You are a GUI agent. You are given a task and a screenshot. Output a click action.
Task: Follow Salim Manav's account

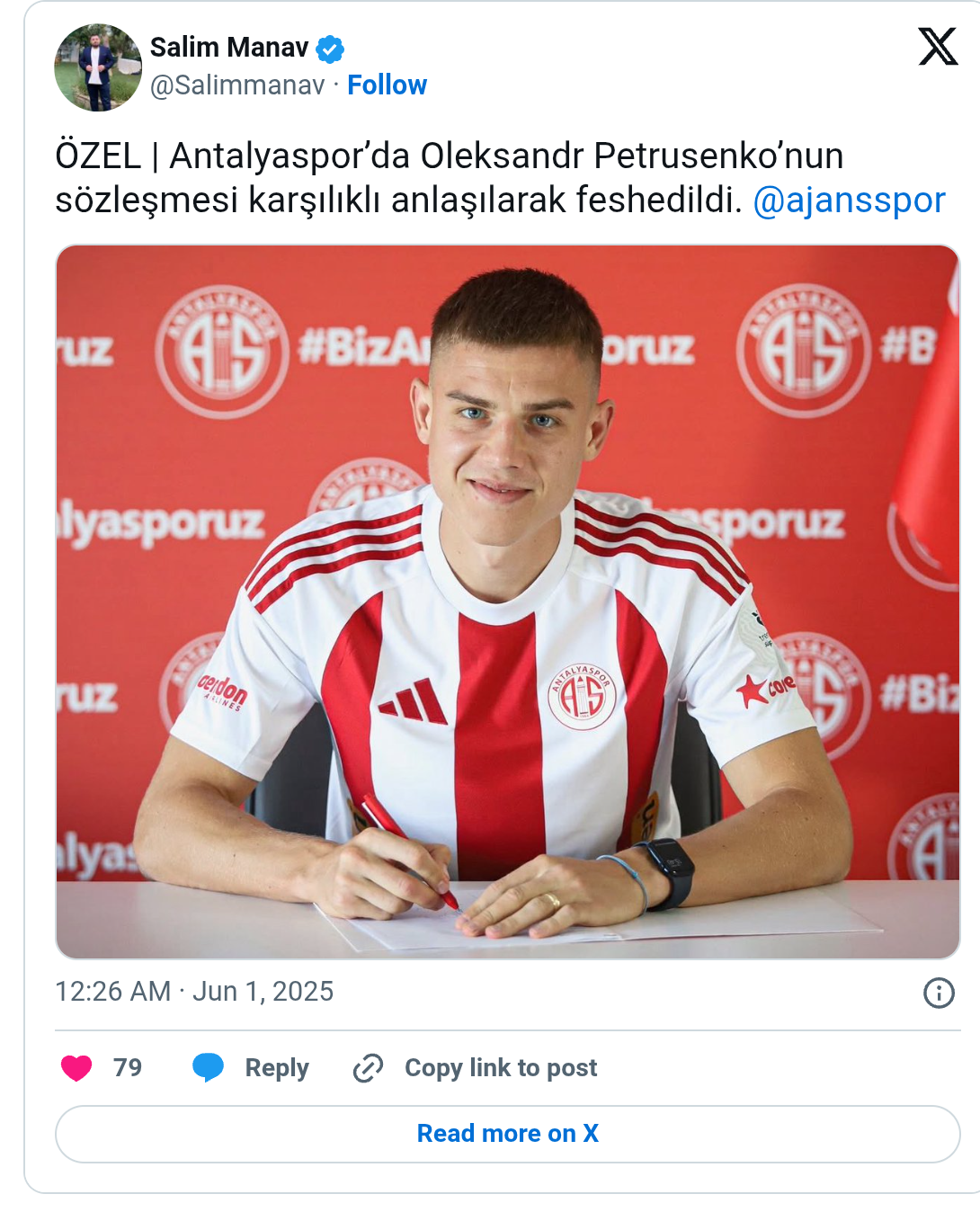[387, 85]
